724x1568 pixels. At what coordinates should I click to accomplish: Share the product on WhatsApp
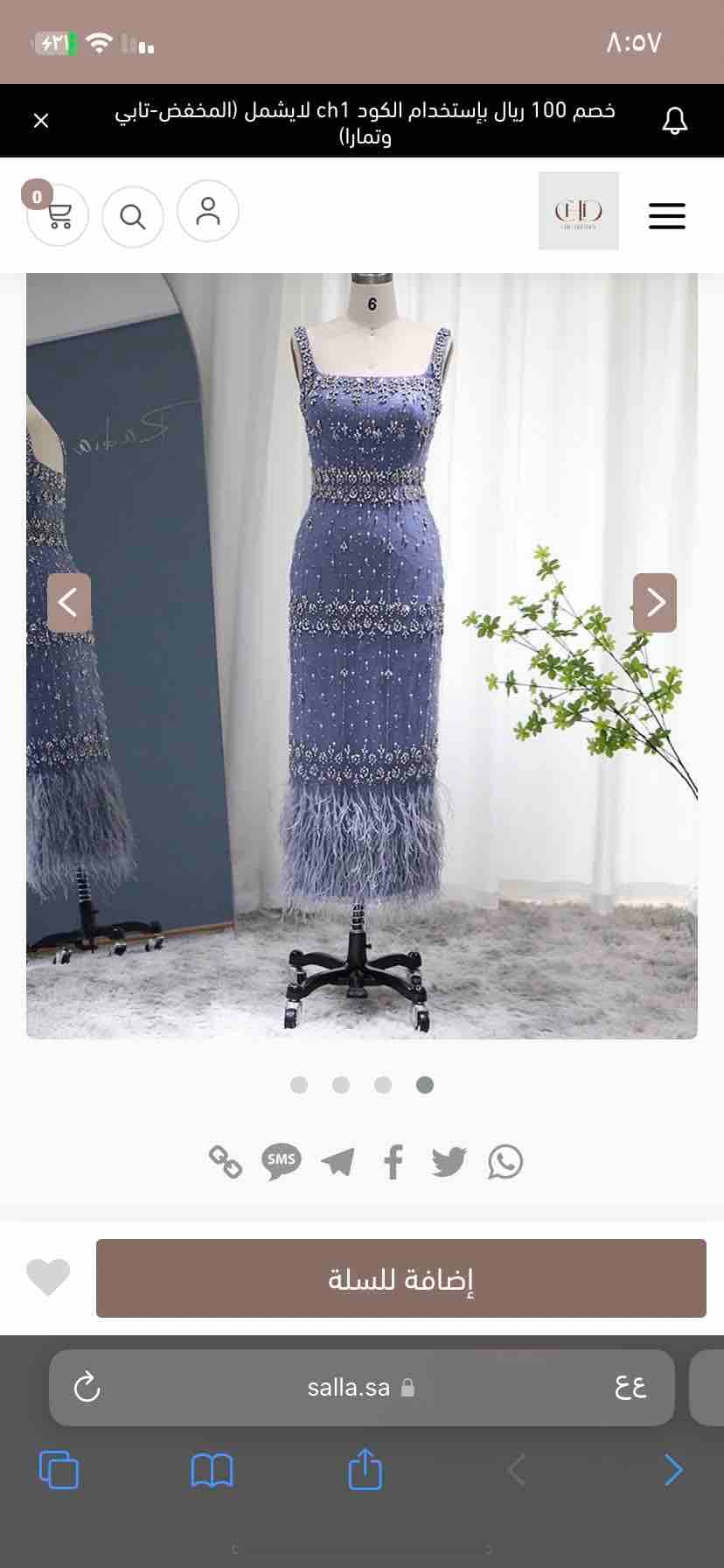[505, 1162]
